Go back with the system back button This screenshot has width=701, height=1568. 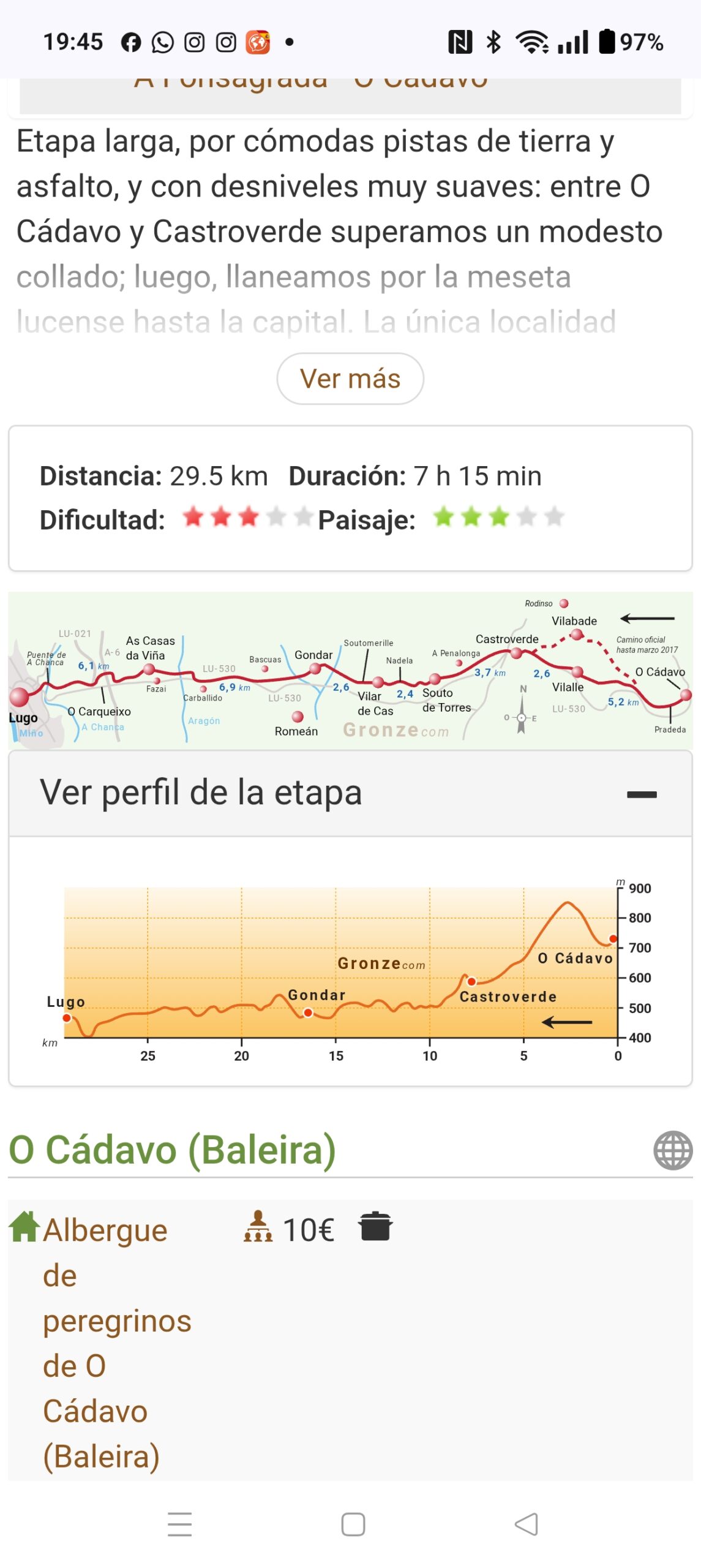[526, 1523]
